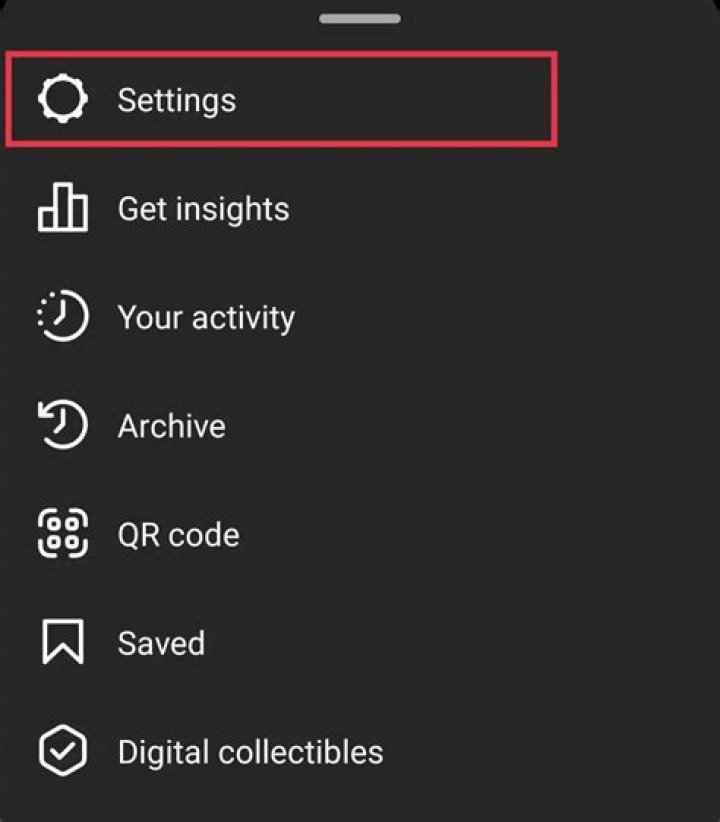Select the QR code menu item
Viewport: 720px width, 822px height.
coord(178,534)
